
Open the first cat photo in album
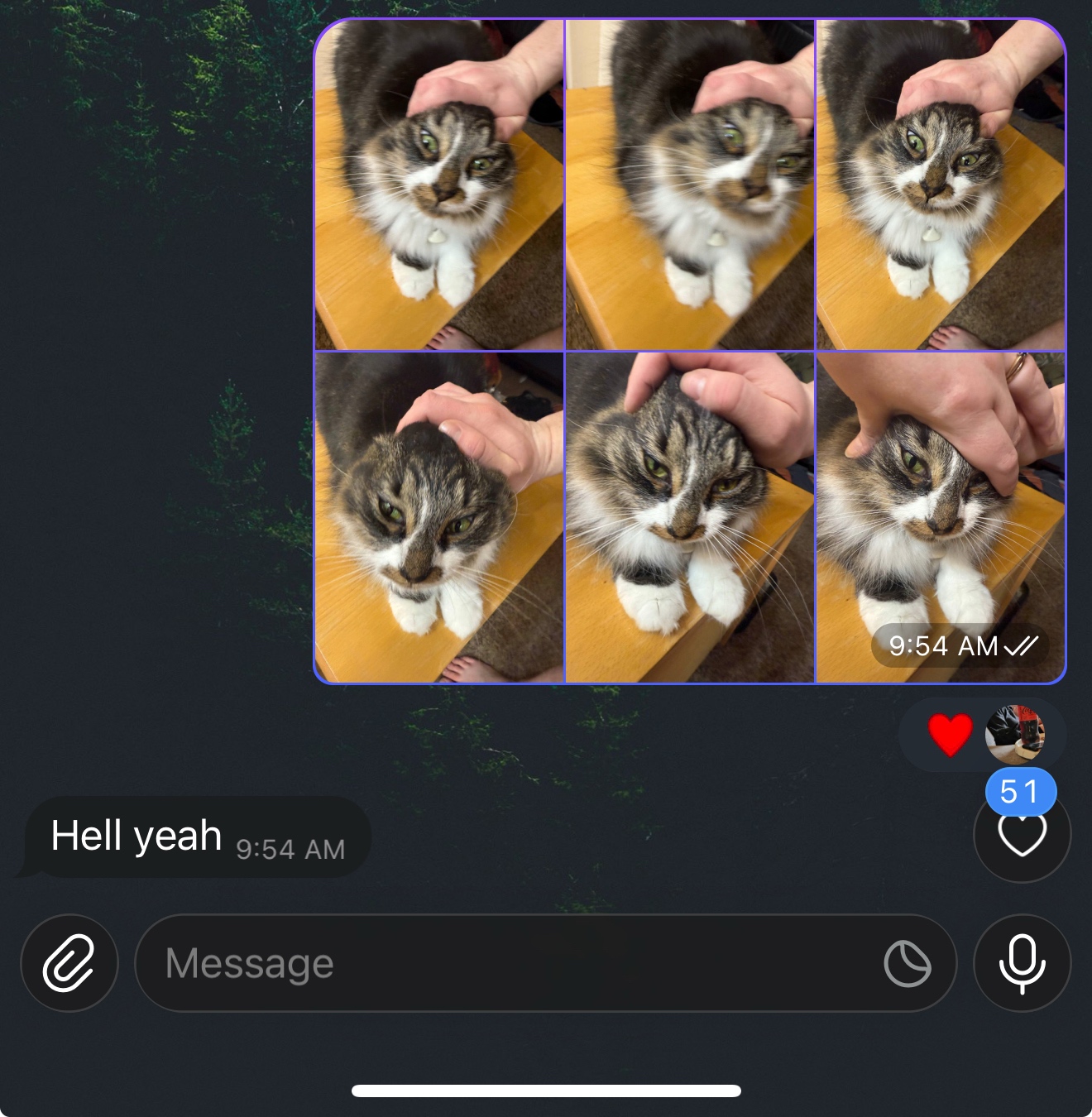coord(439,185)
